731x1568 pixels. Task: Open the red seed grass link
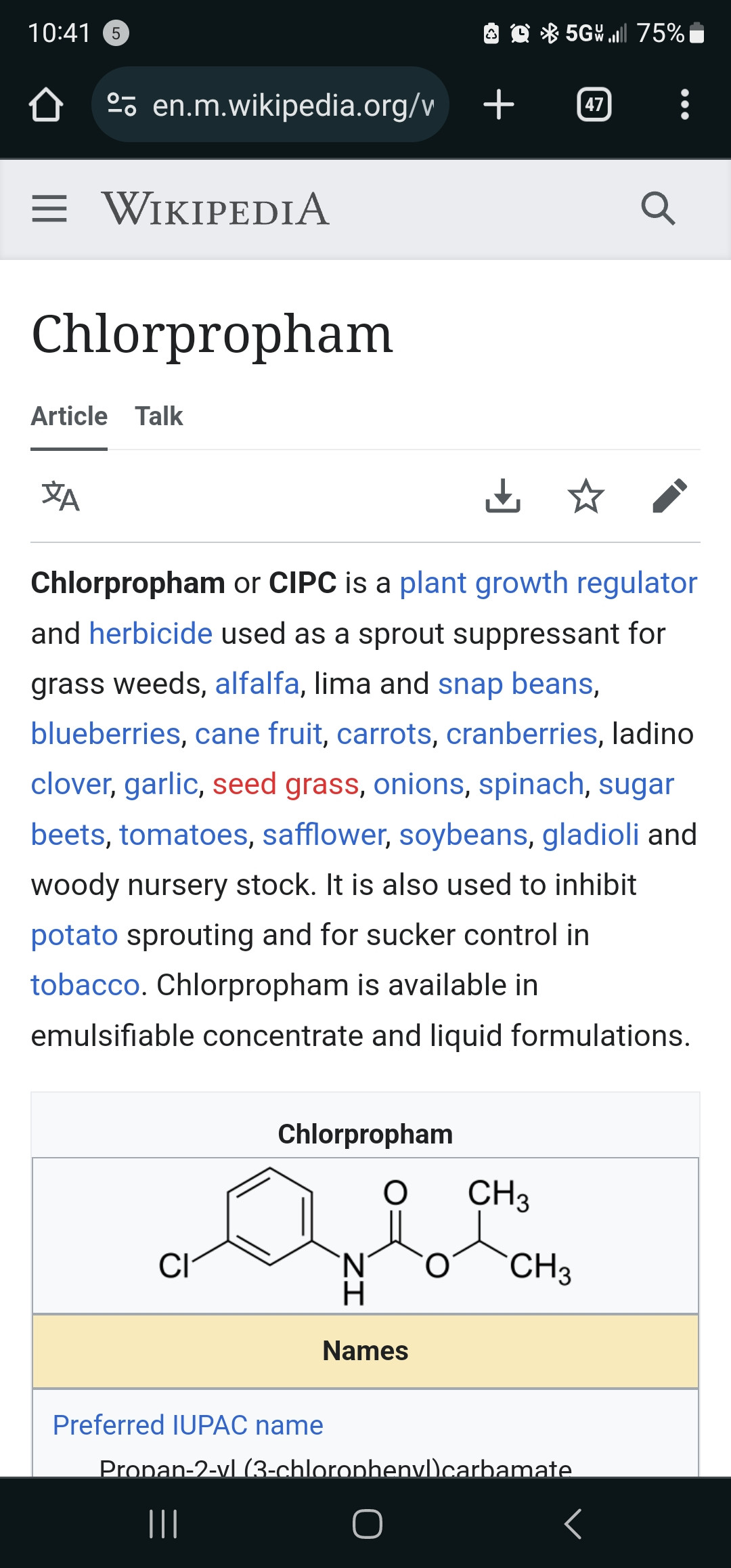[285, 784]
